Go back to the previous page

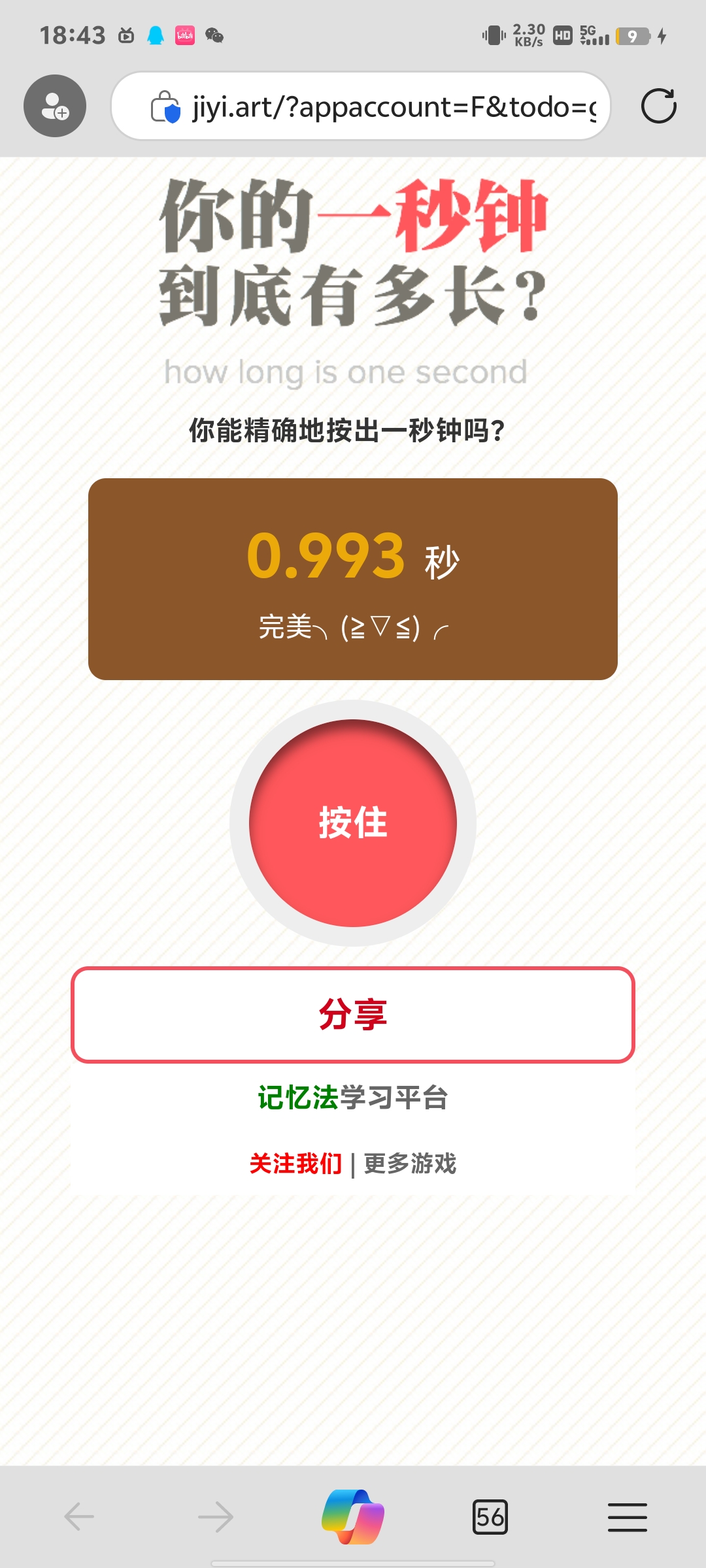point(79,1516)
